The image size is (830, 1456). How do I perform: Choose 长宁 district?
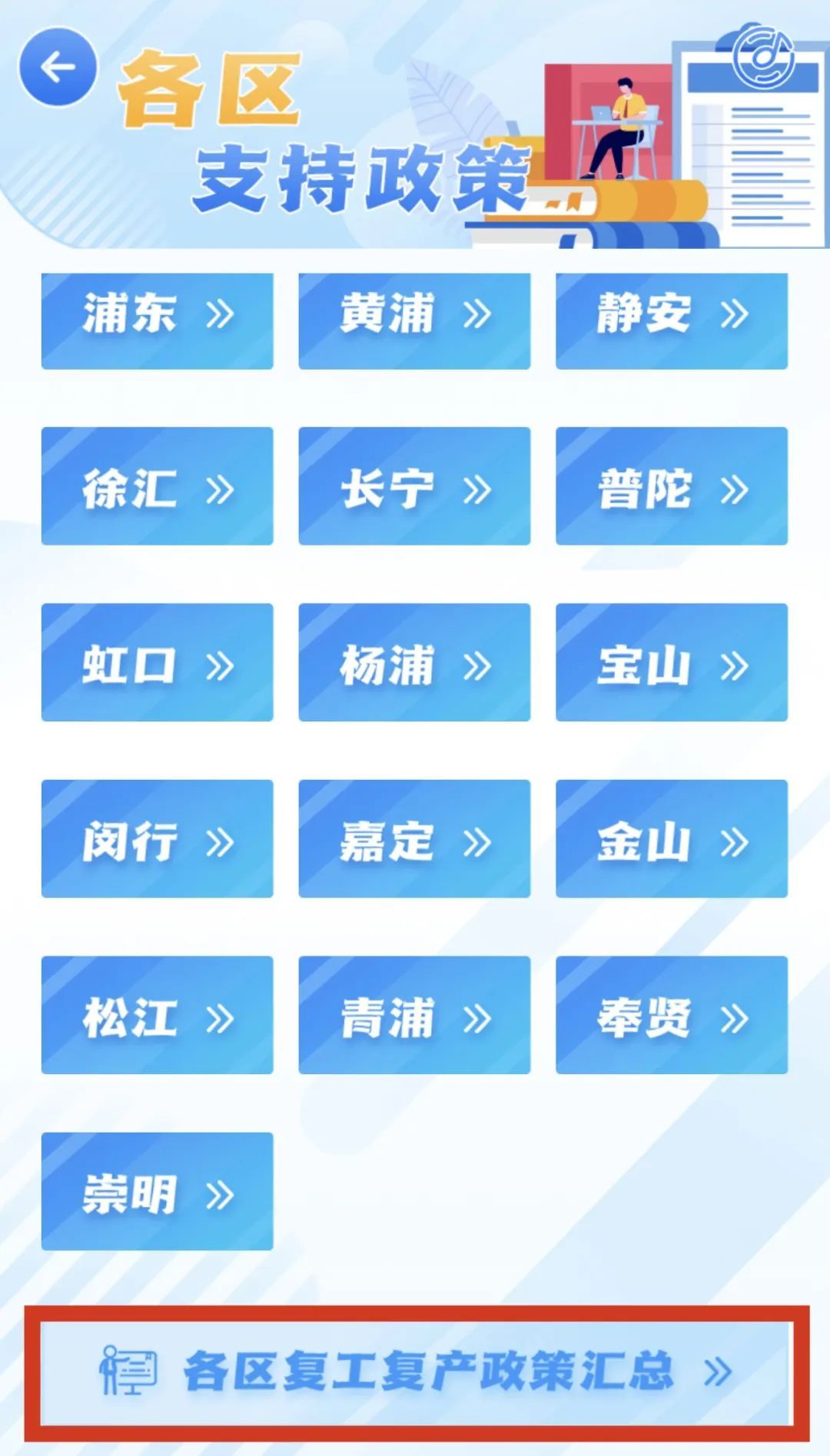coord(414,486)
